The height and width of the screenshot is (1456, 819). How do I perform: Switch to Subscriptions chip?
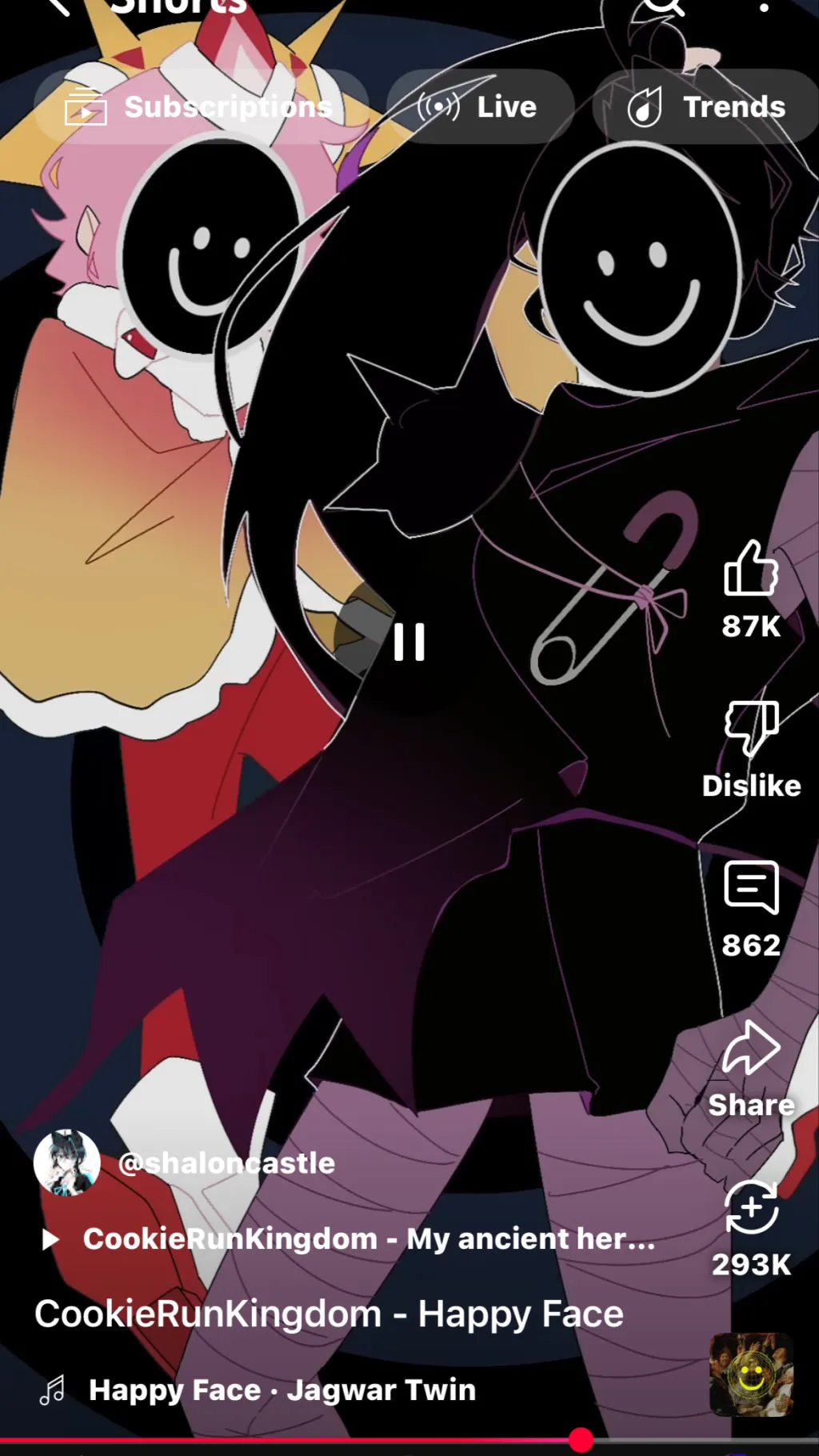click(200, 106)
